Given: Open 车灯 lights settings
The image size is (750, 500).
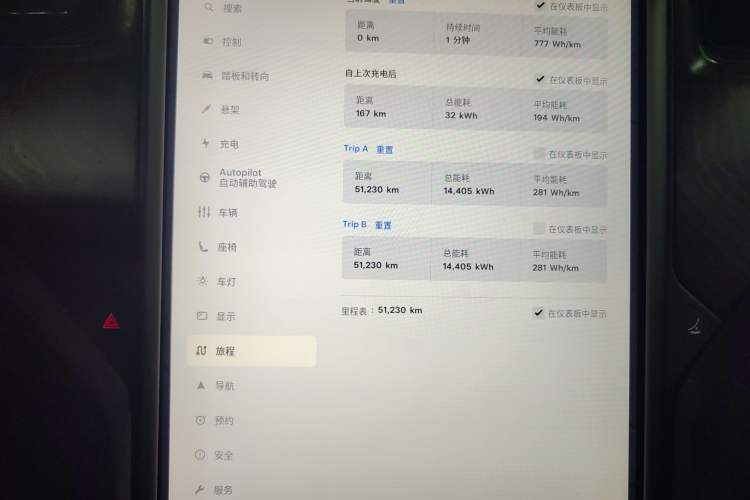Looking at the screenshot, I should (x=226, y=282).
